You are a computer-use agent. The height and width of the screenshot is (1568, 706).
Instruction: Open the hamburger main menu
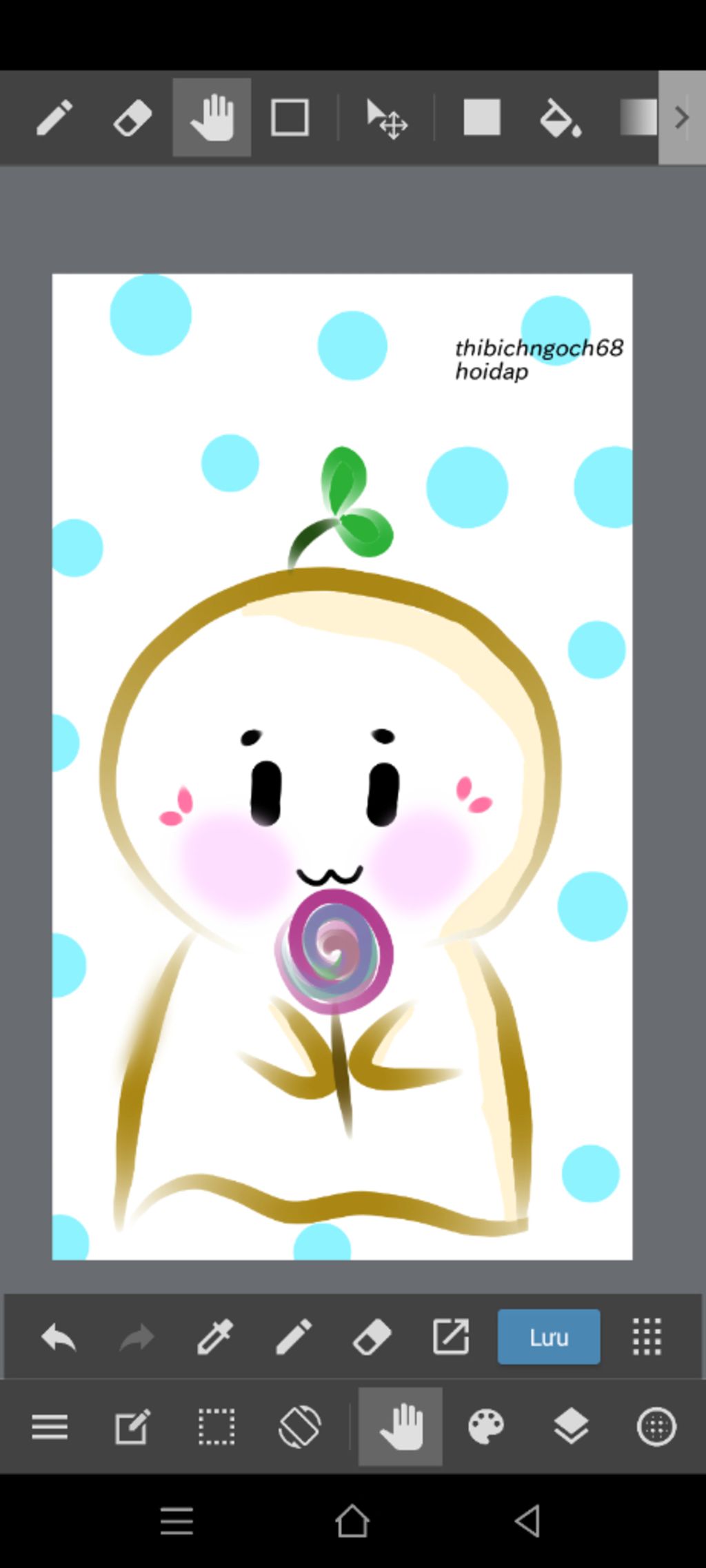click(x=50, y=1427)
